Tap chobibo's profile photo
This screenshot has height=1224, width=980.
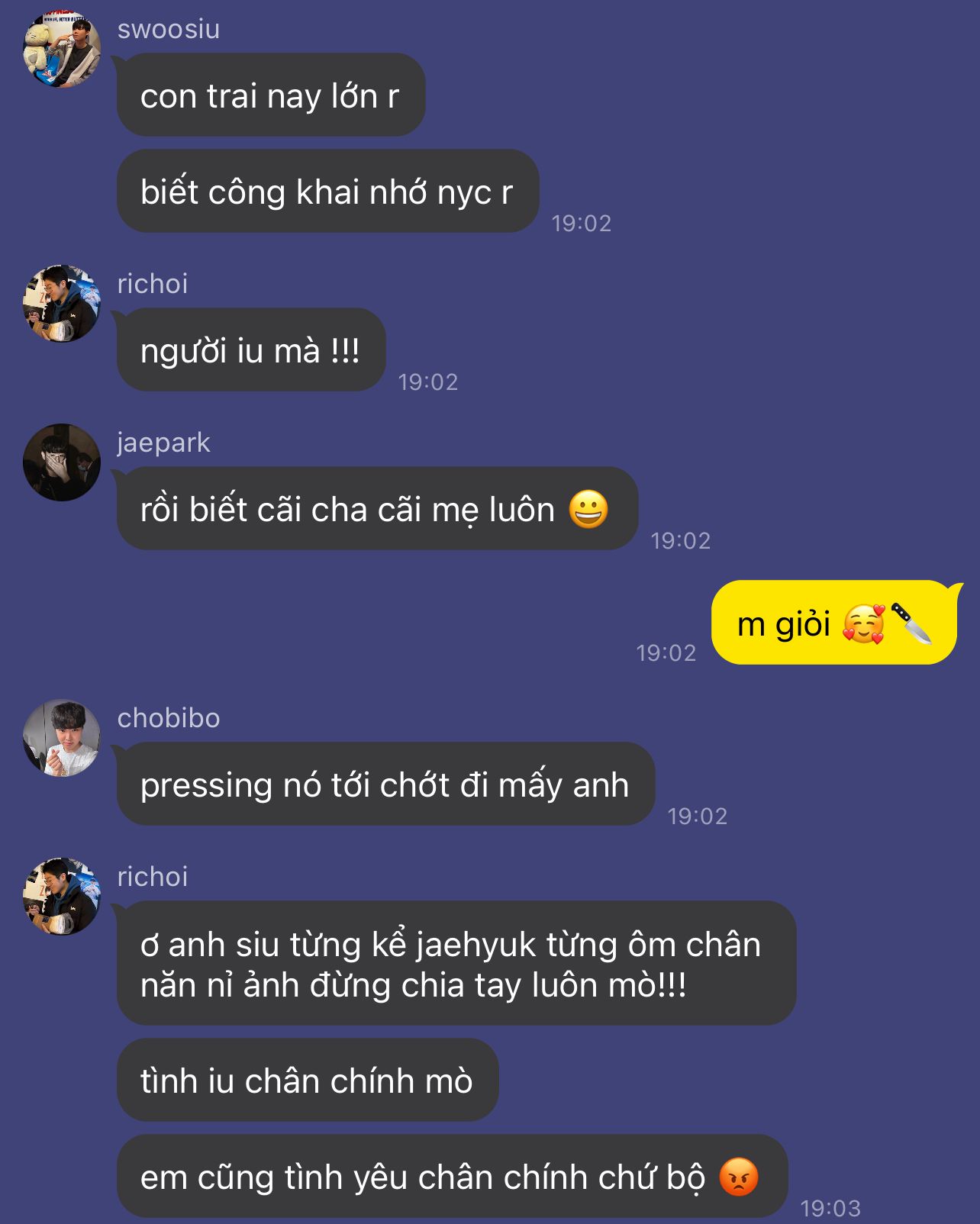(x=62, y=738)
